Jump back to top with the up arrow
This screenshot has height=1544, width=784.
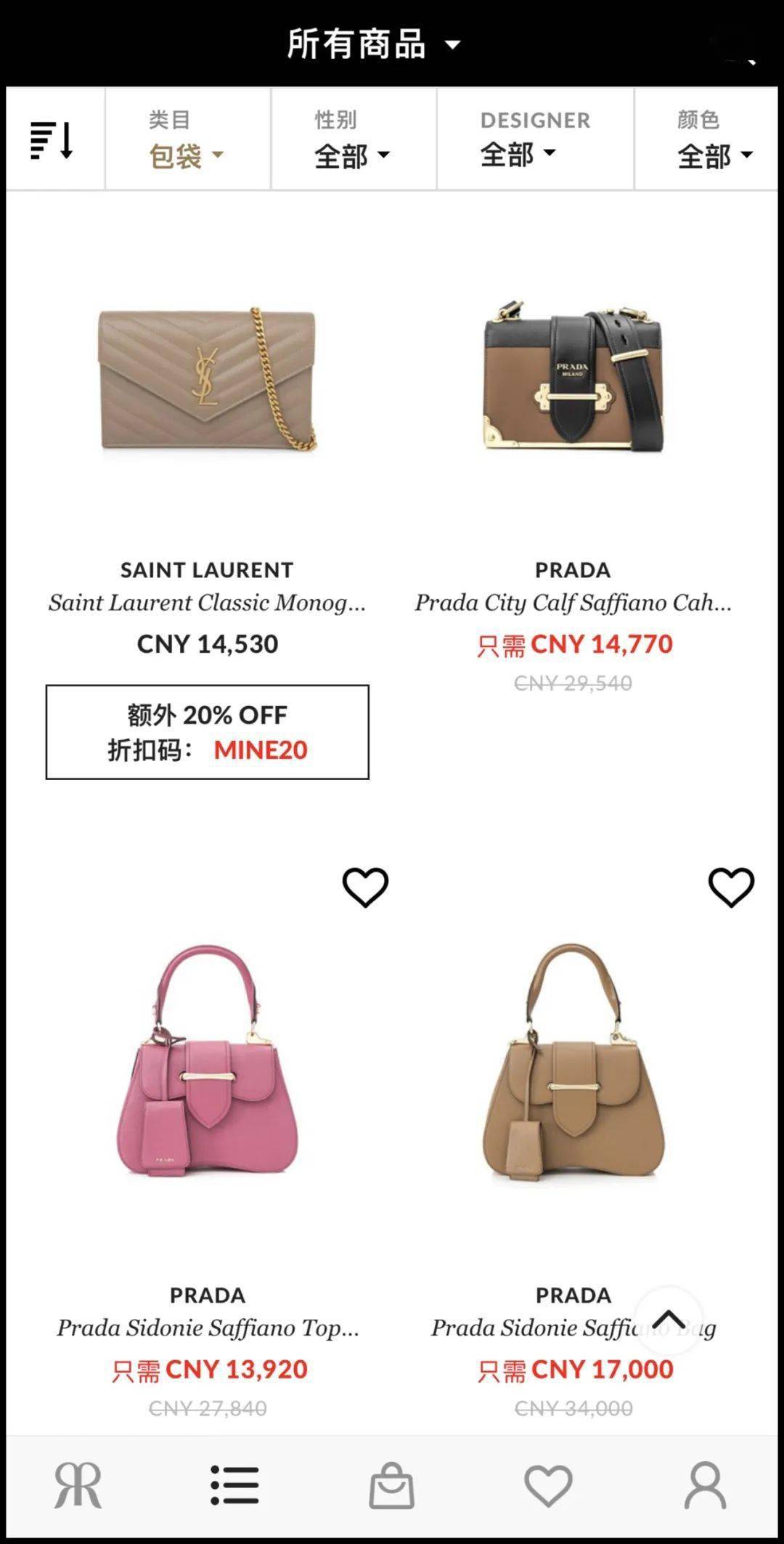tap(669, 1319)
